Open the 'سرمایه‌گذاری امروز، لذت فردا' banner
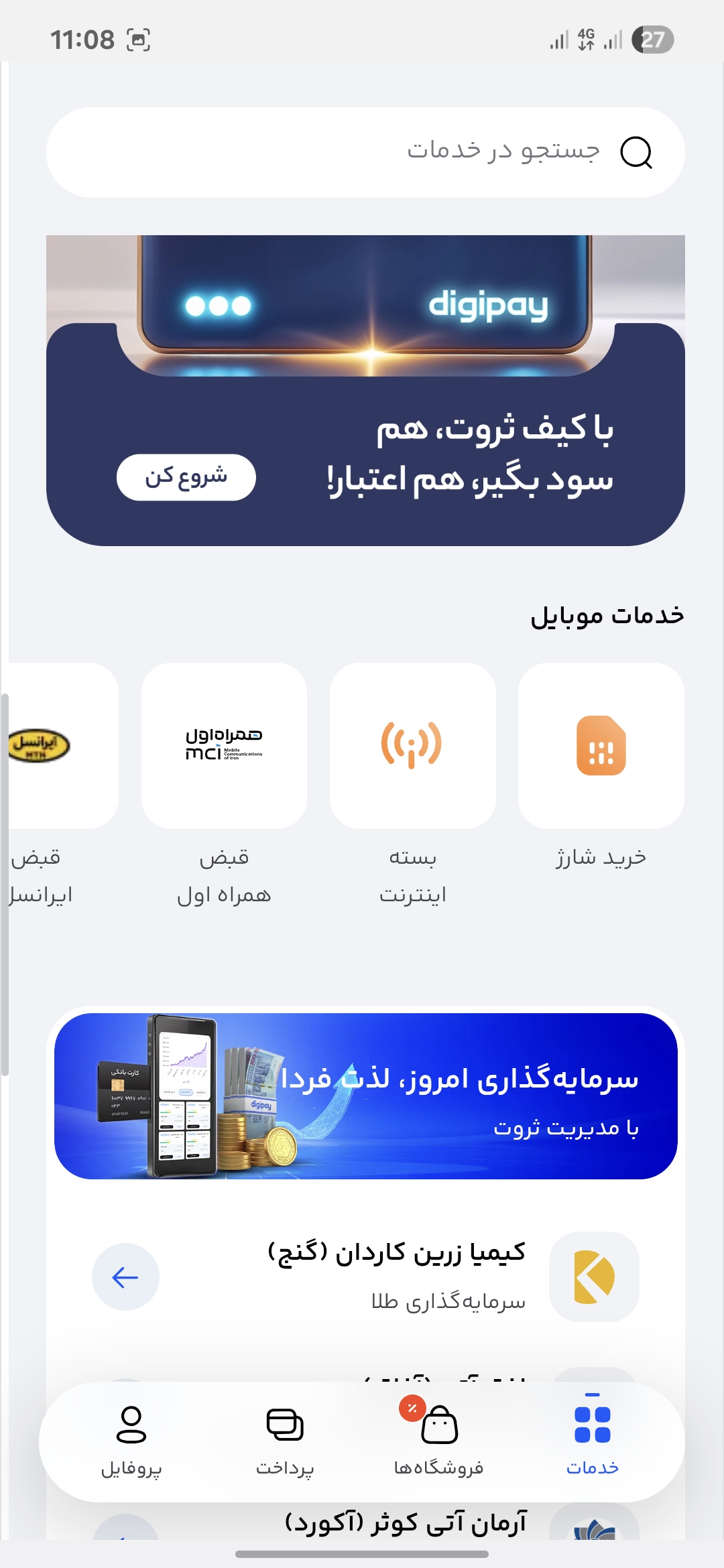The image size is (724, 1568). [365, 1096]
